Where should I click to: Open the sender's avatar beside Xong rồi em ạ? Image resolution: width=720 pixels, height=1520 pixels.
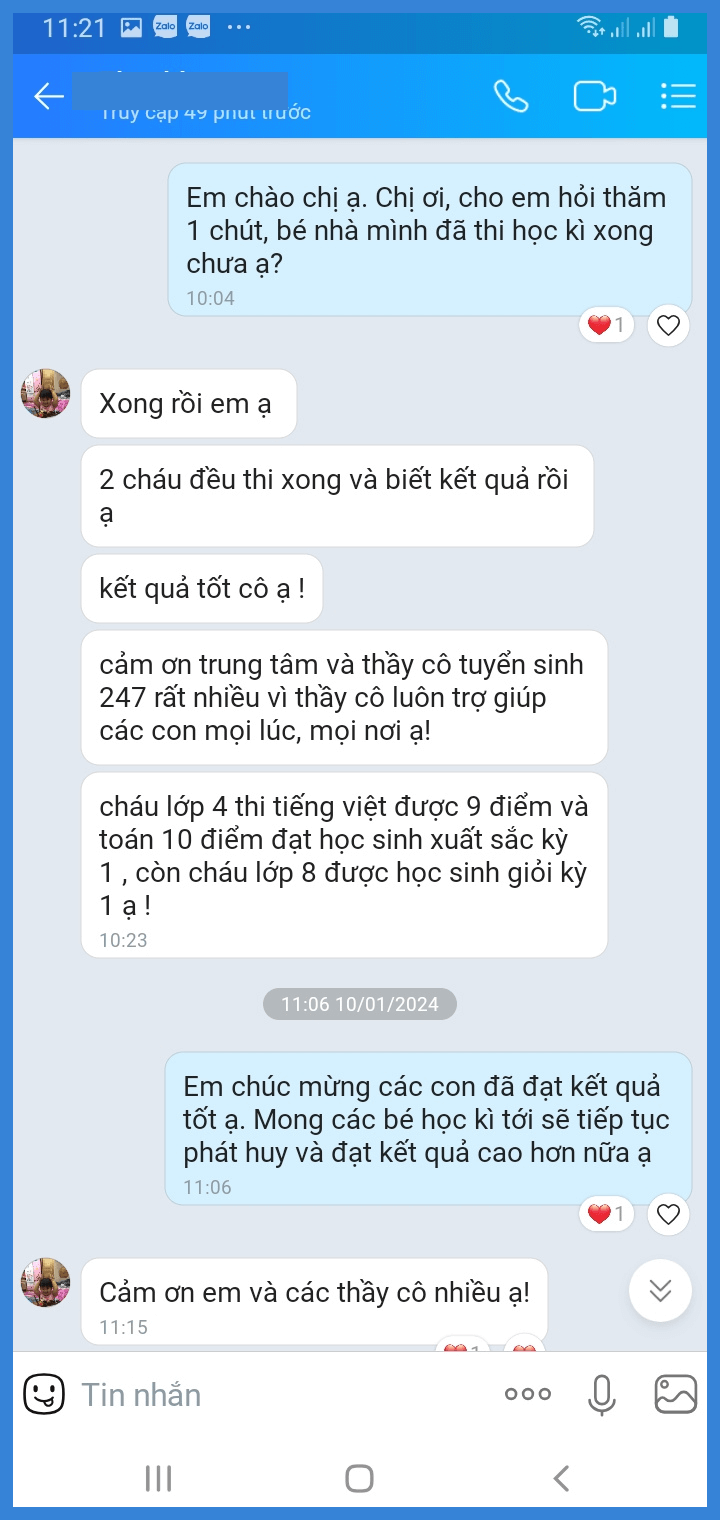(x=46, y=393)
